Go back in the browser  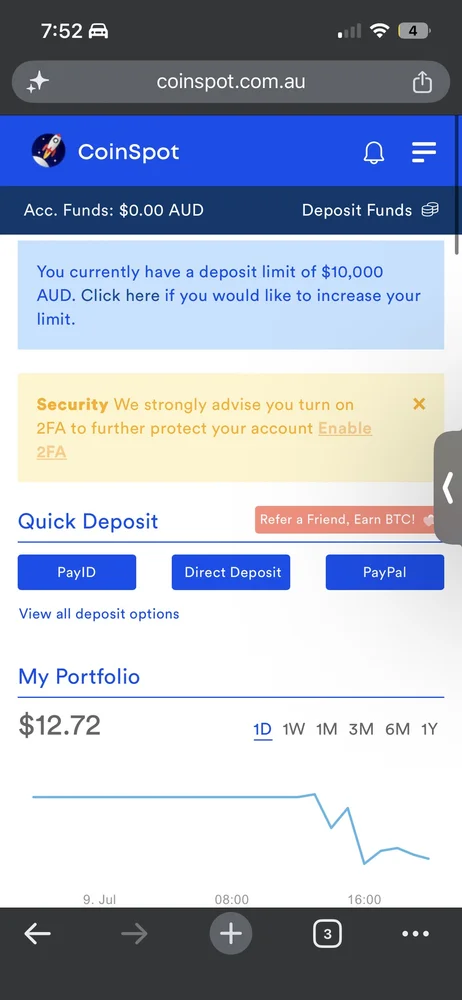tap(37, 934)
